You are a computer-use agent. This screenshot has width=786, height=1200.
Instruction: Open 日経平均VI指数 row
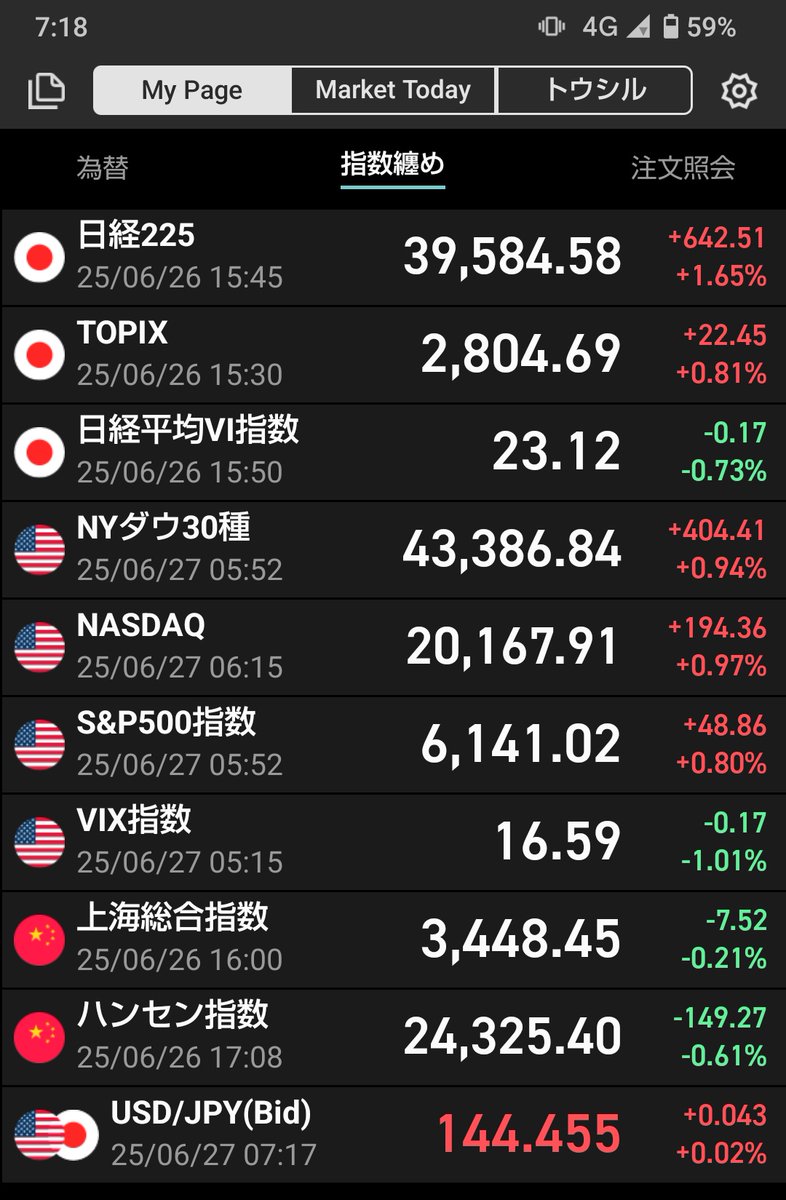click(393, 452)
